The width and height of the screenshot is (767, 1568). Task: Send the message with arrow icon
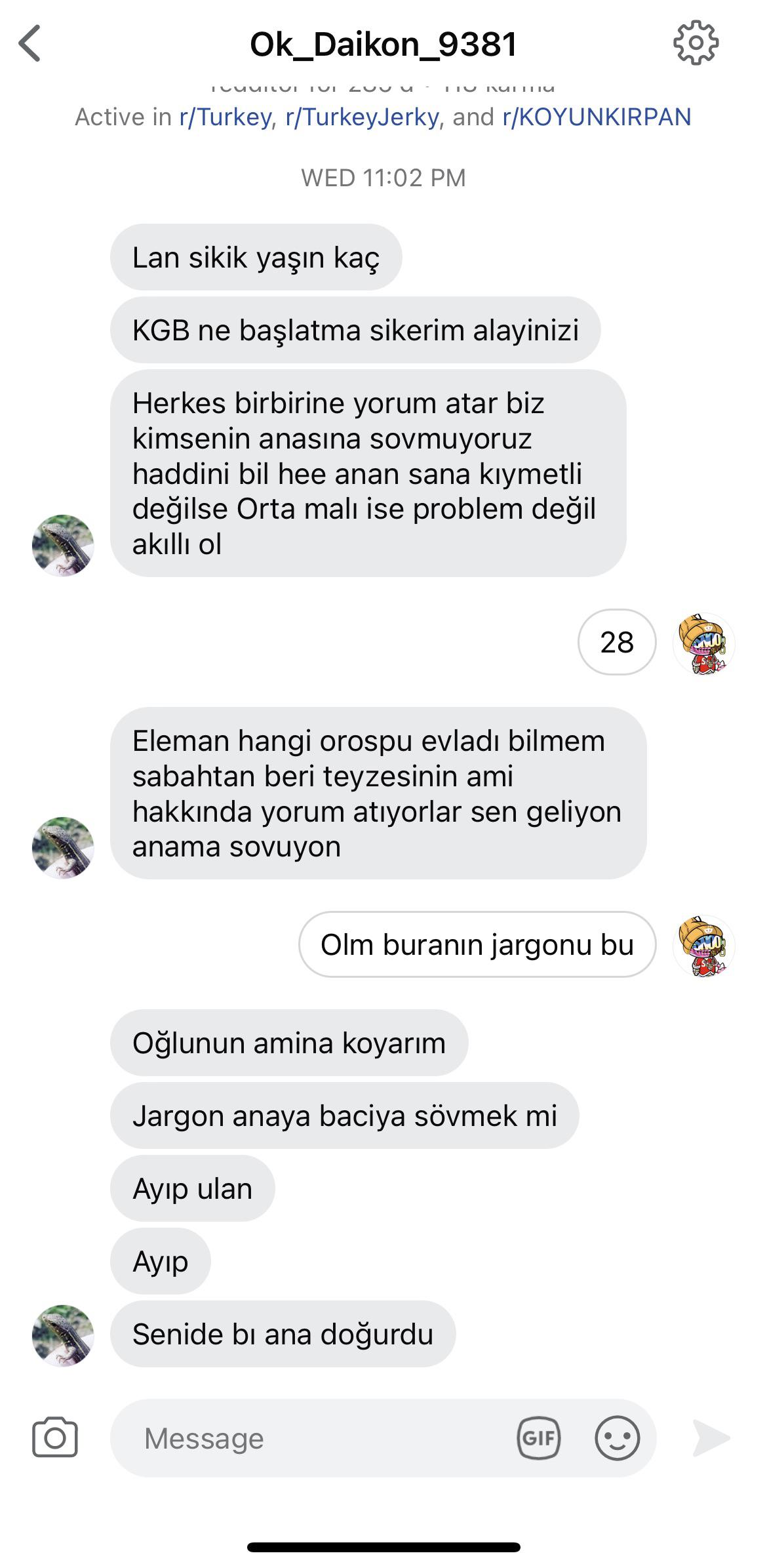point(711,1438)
